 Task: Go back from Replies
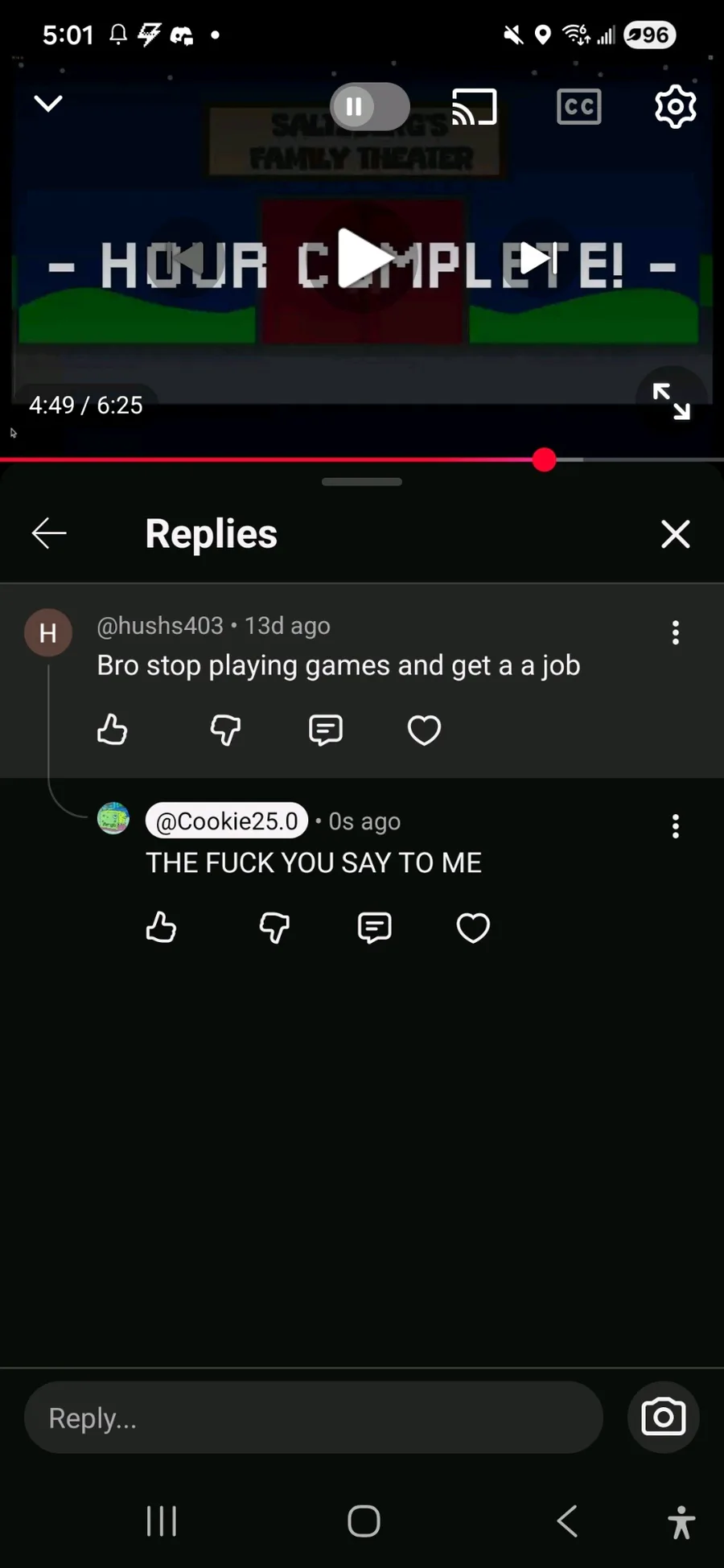click(x=49, y=533)
